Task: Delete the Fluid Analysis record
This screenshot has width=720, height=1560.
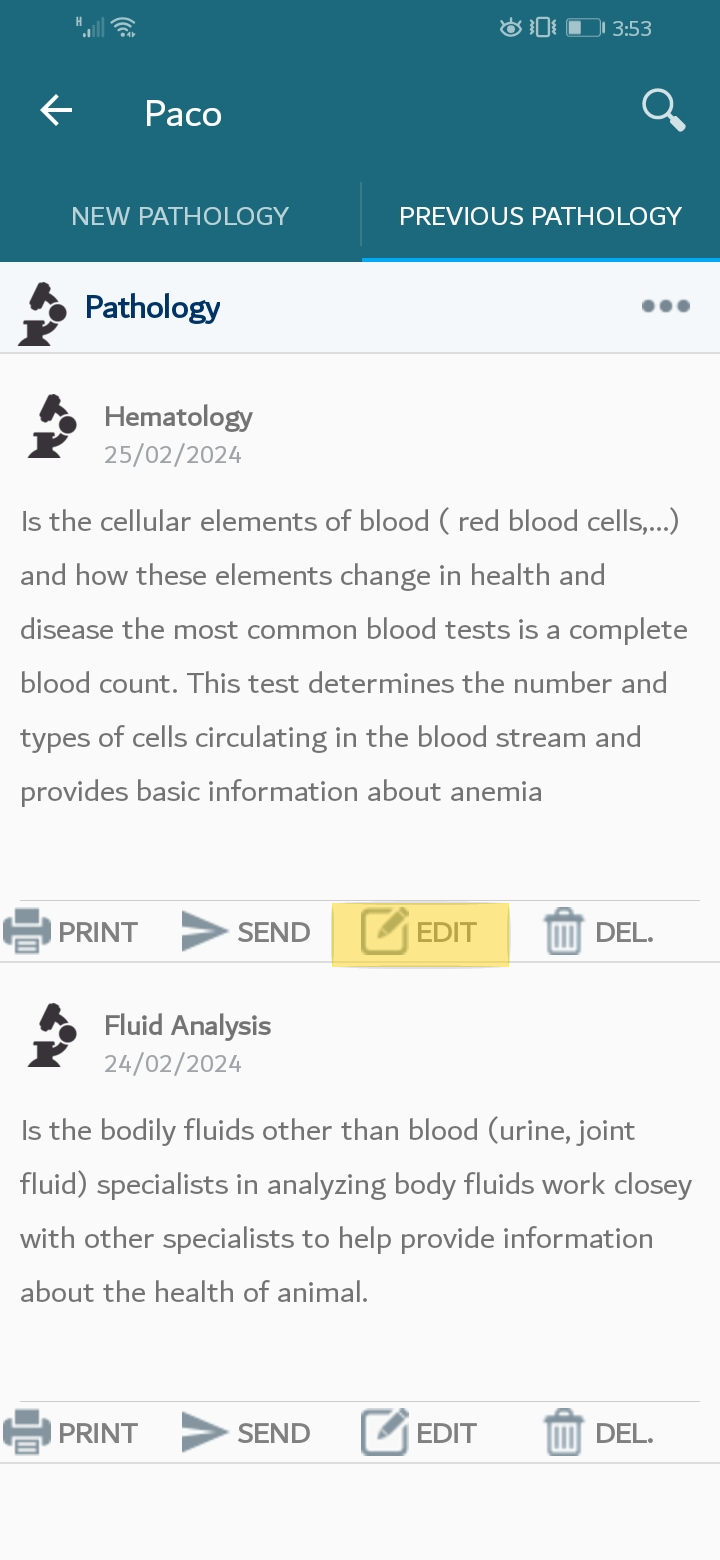Action: pos(599,1433)
